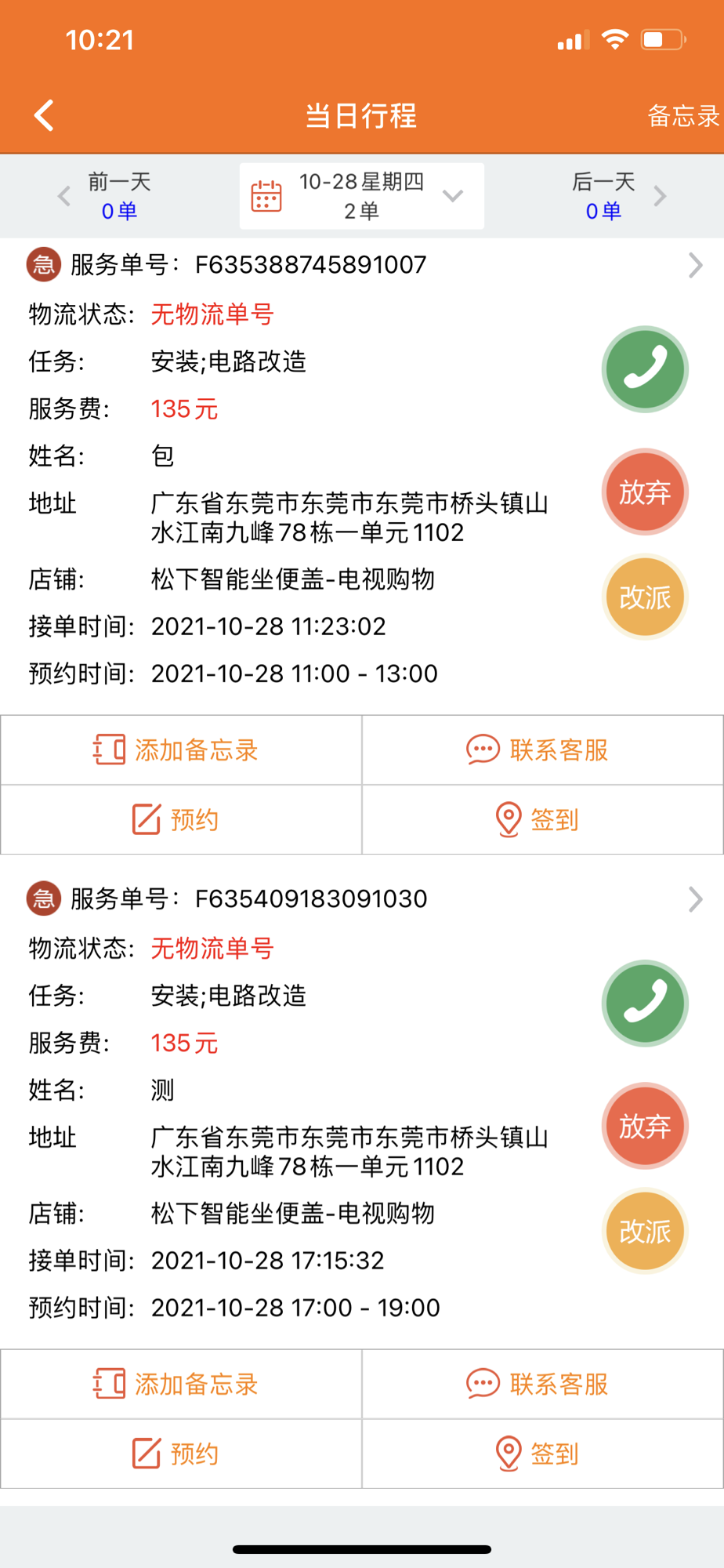Call customer 测 with the phone button
The width and height of the screenshot is (724, 1568).
(645, 1003)
